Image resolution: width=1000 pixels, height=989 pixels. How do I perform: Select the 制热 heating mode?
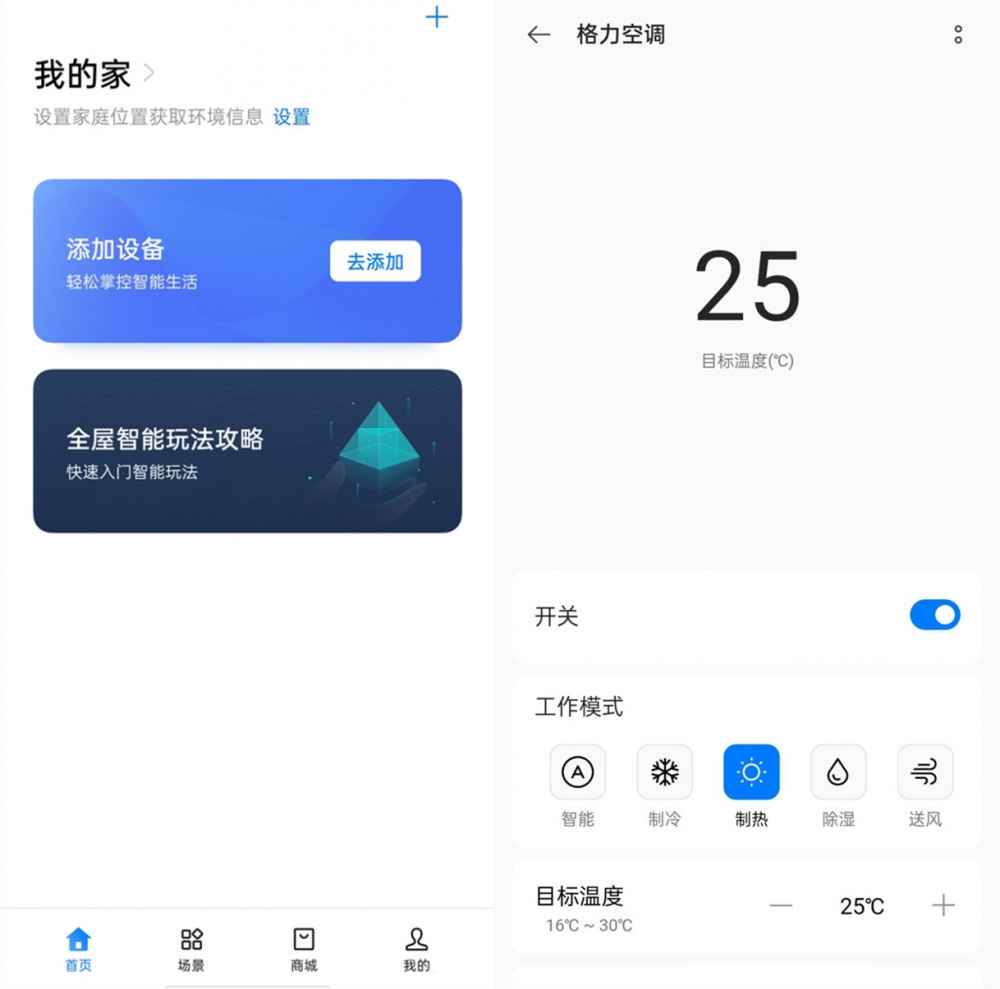coord(751,773)
